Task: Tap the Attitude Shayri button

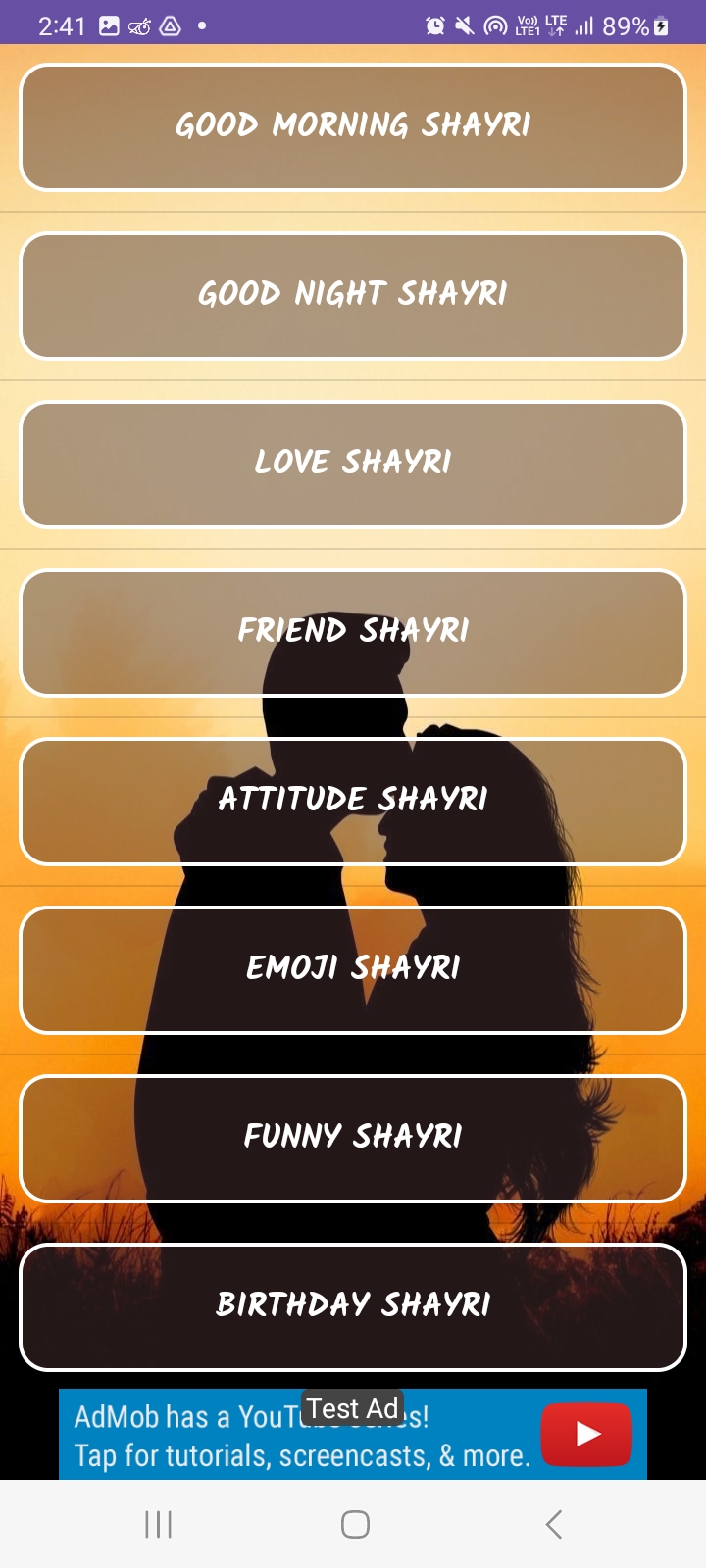Action: click(x=353, y=802)
